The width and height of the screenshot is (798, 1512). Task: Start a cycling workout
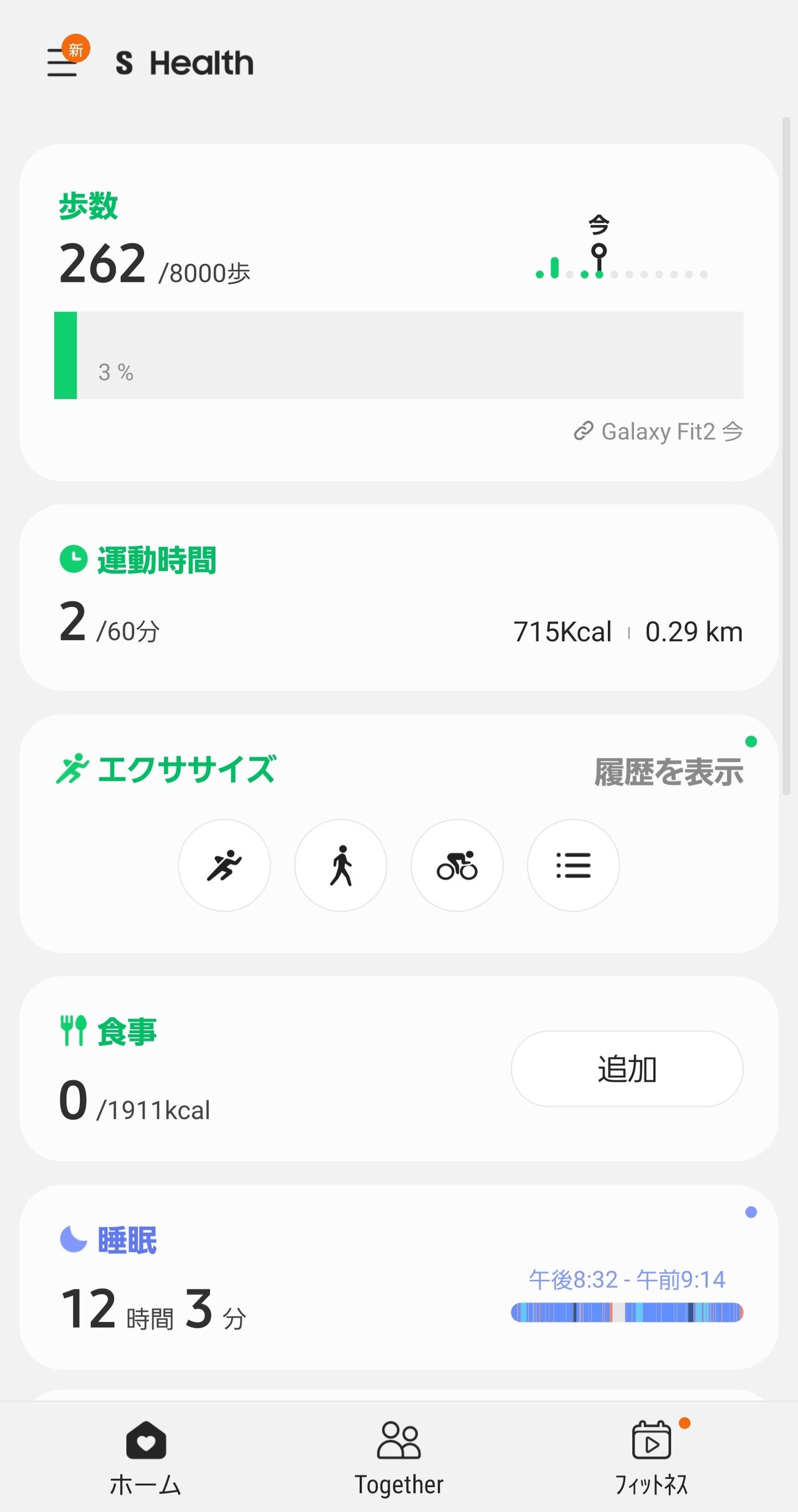pyautogui.click(x=457, y=865)
